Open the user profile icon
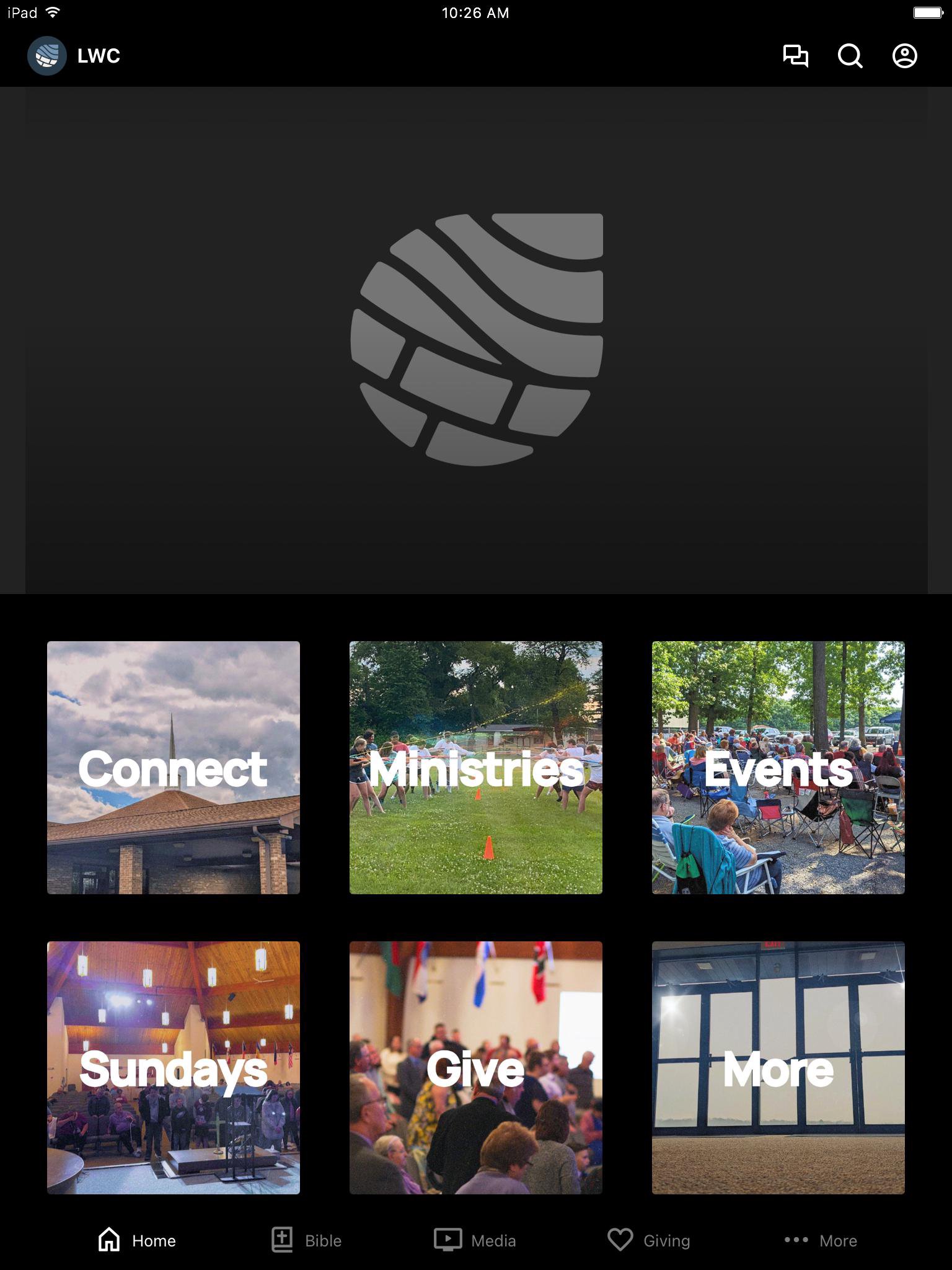The image size is (952, 1270). pos(904,56)
